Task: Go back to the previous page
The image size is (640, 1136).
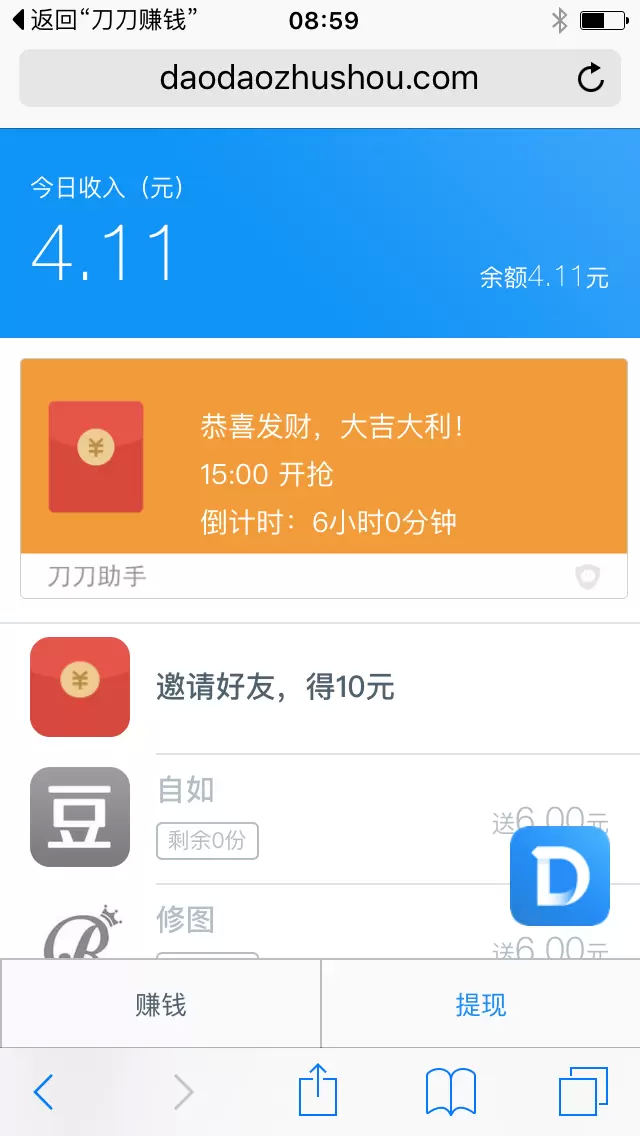Action: [43, 1092]
